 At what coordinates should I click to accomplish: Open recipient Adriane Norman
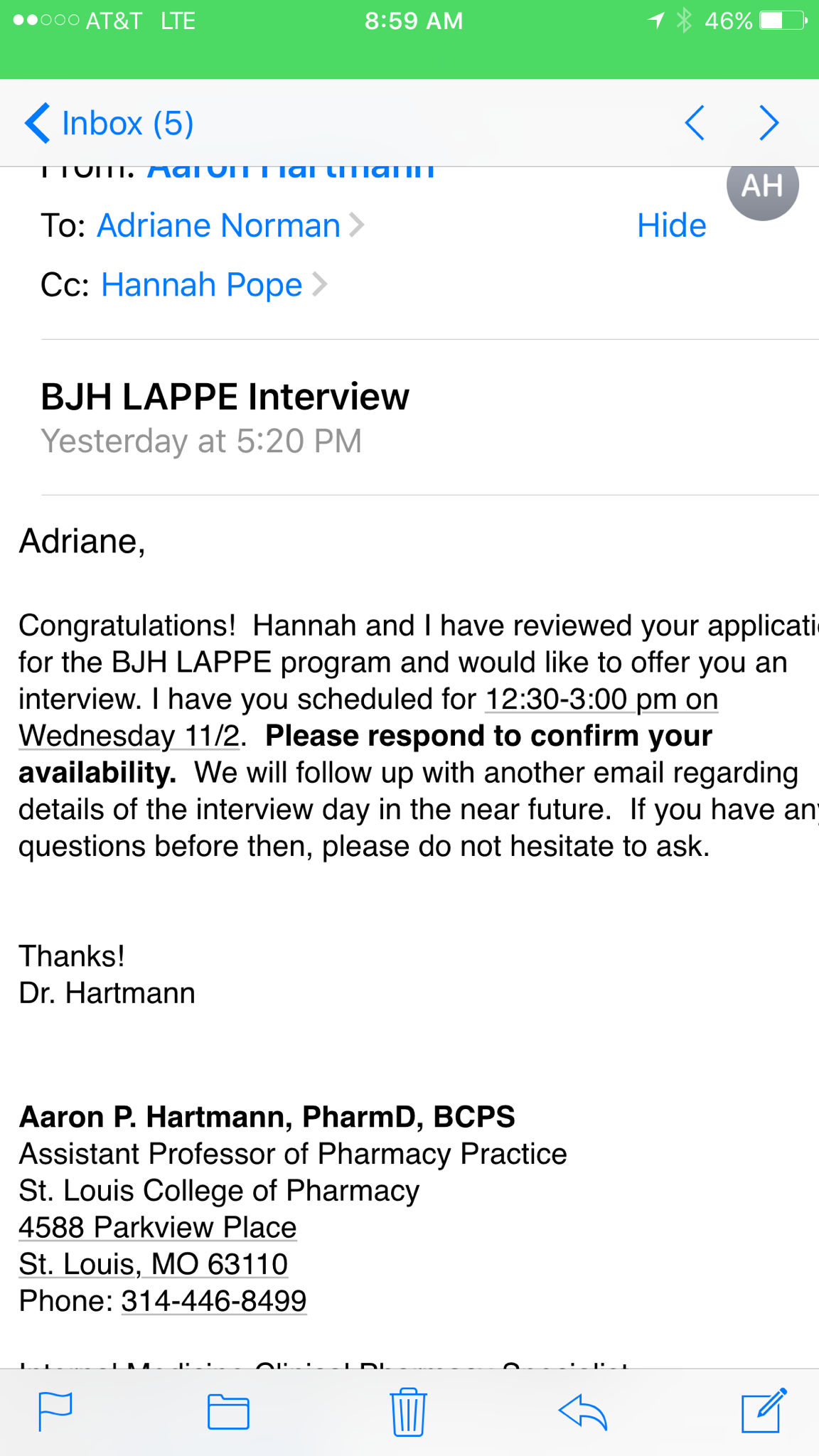click(x=219, y=226)
